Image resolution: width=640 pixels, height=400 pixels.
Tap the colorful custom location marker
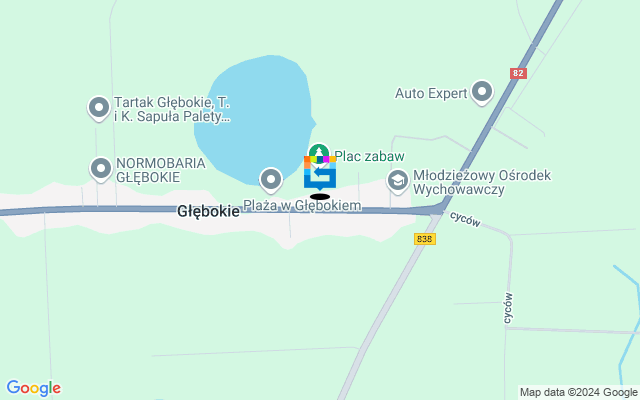pos(320,173)
